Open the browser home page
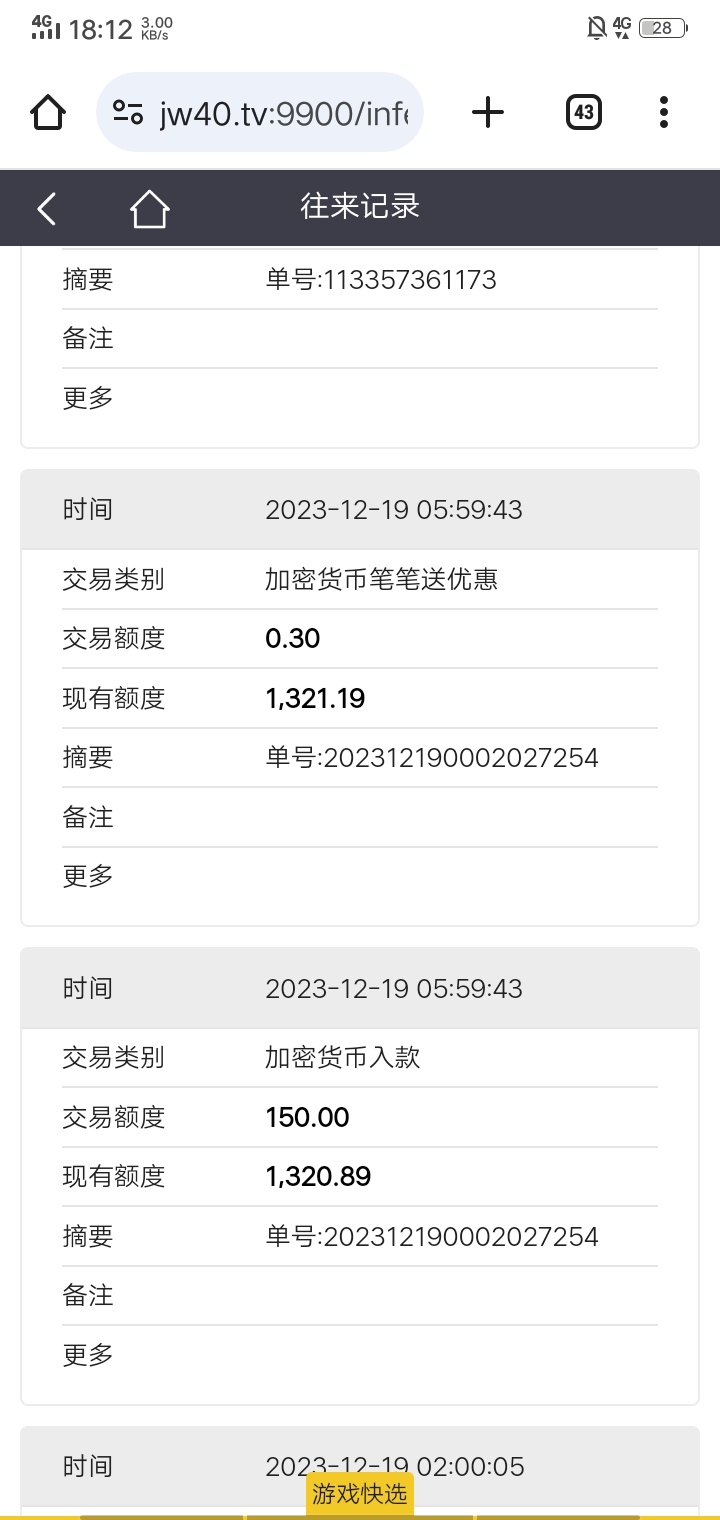Screen dimensions: 720x1520 point(48,112)
